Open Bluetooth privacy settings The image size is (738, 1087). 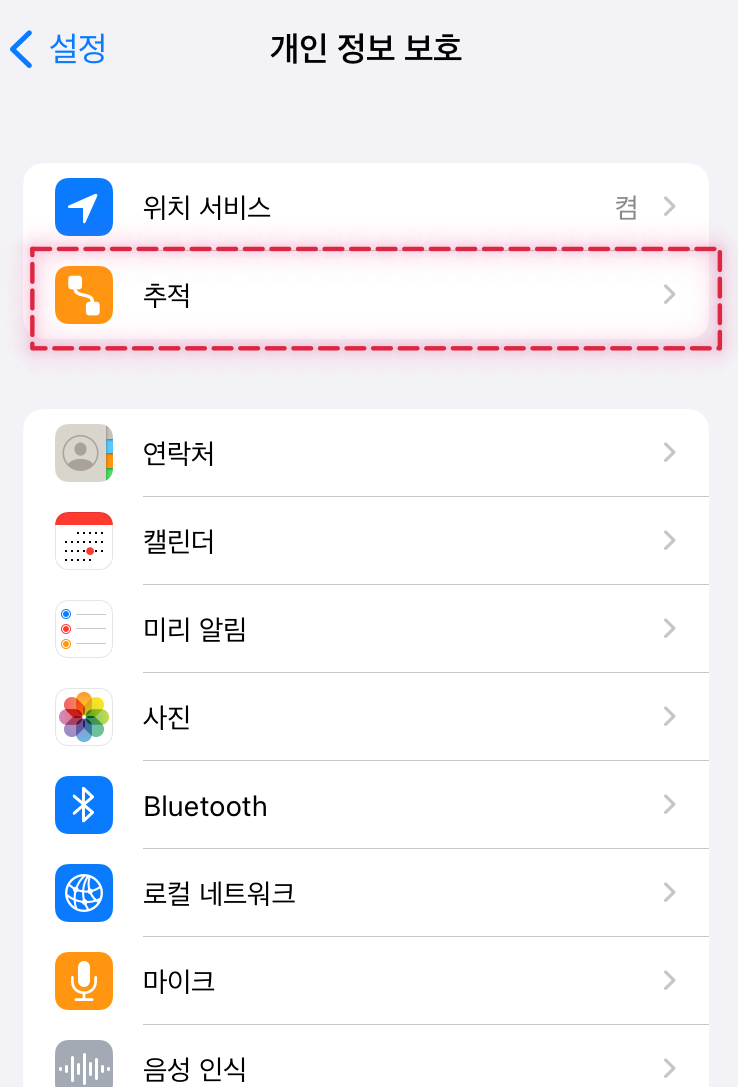pos(366,805)
